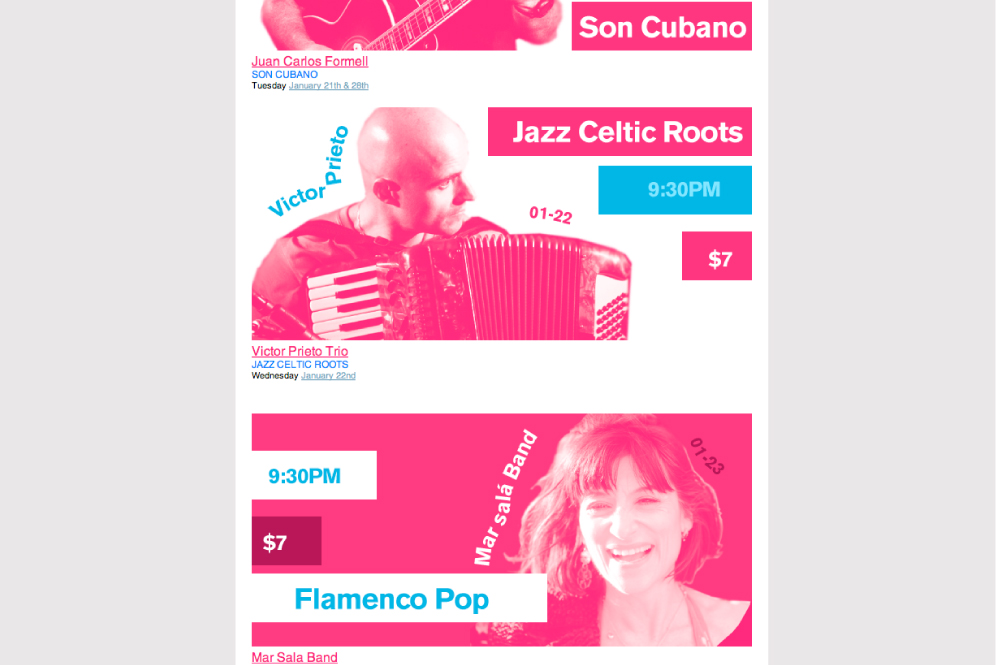
Task: Open the Flamenco Pop event banner
Action: [500, 530]
